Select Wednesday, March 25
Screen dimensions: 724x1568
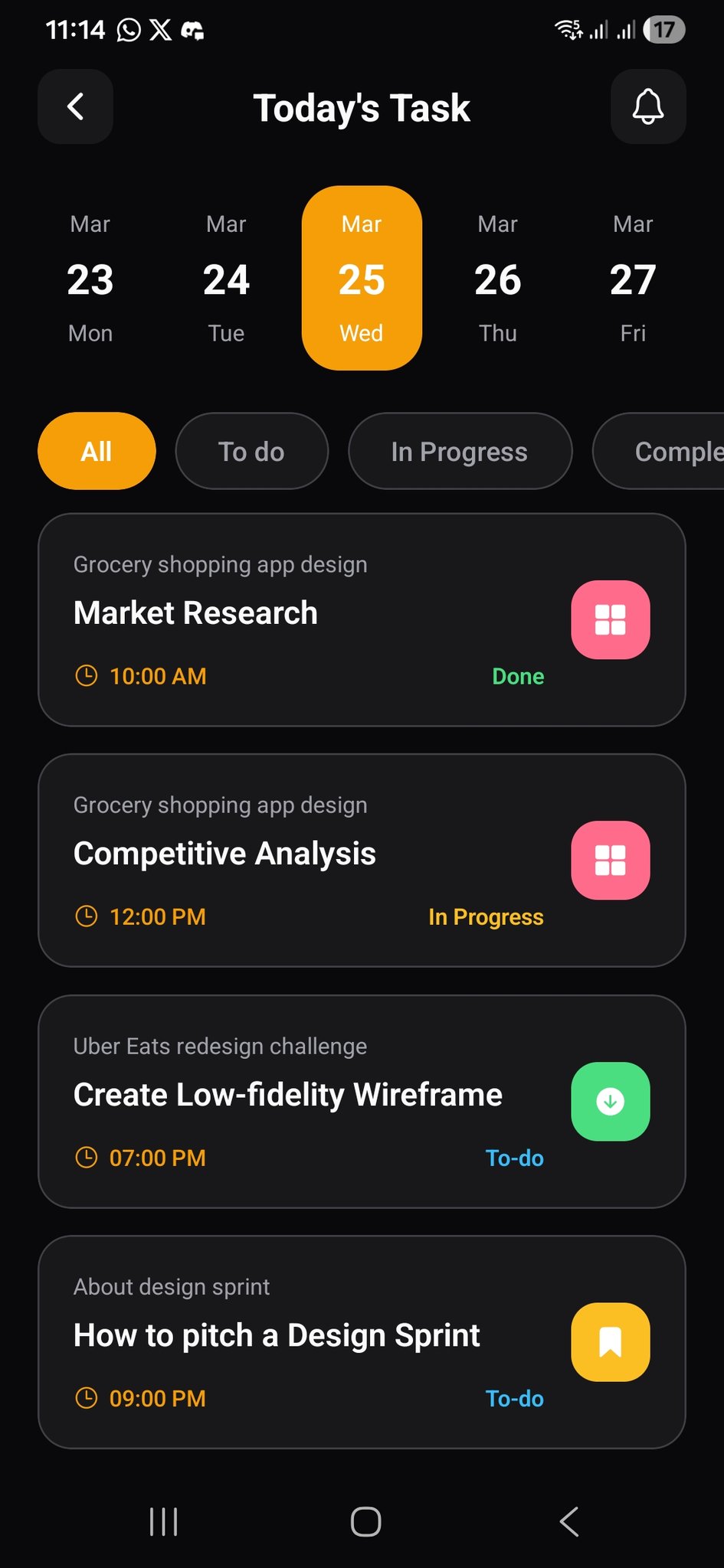click(362, 279)
